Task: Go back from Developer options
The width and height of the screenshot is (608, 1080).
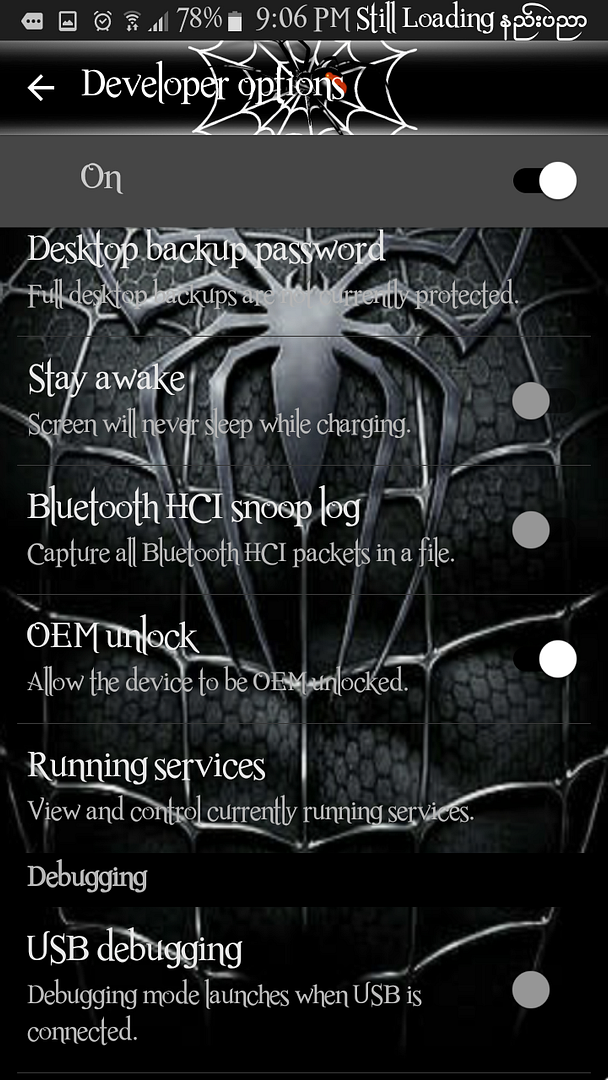Action: click(41, 87)
